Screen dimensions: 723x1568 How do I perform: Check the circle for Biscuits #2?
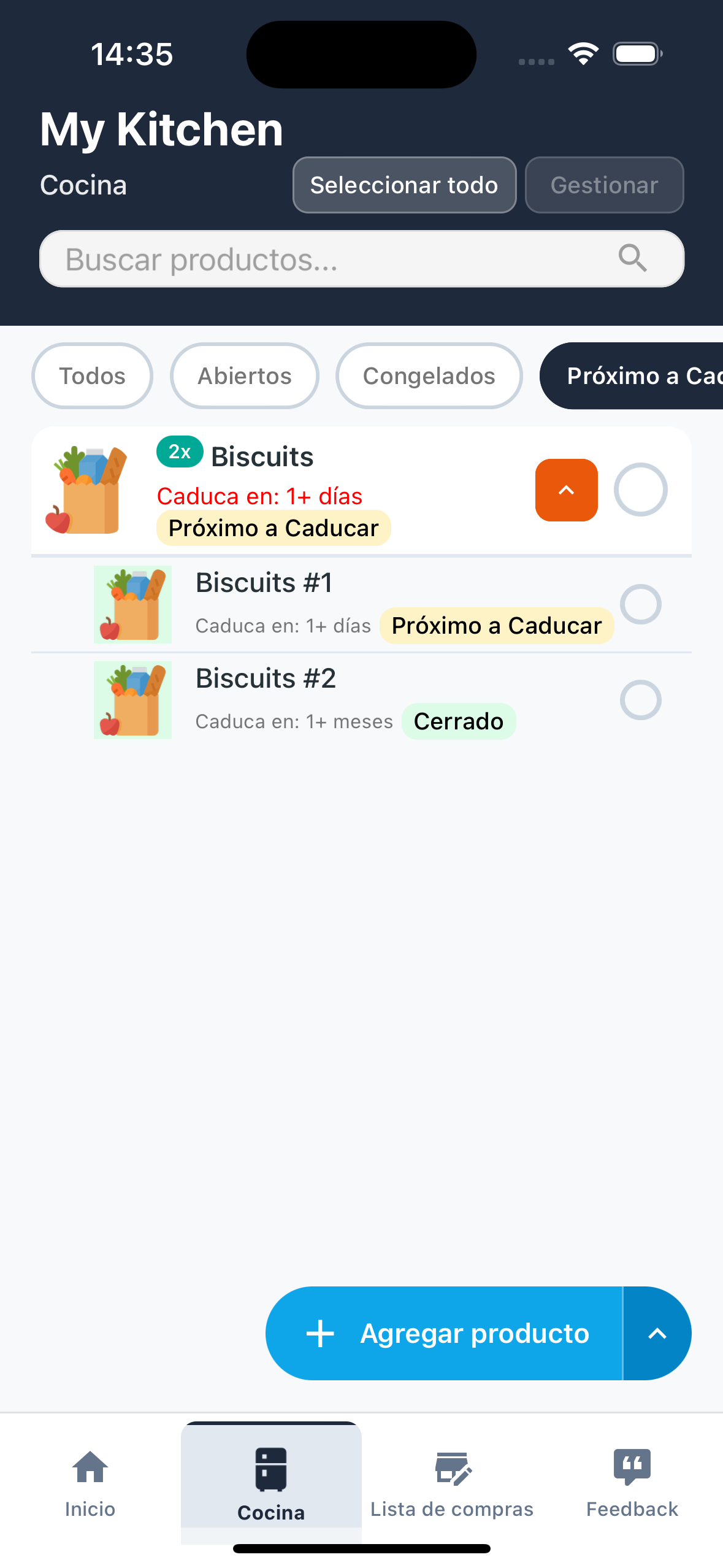click(641, 699)
